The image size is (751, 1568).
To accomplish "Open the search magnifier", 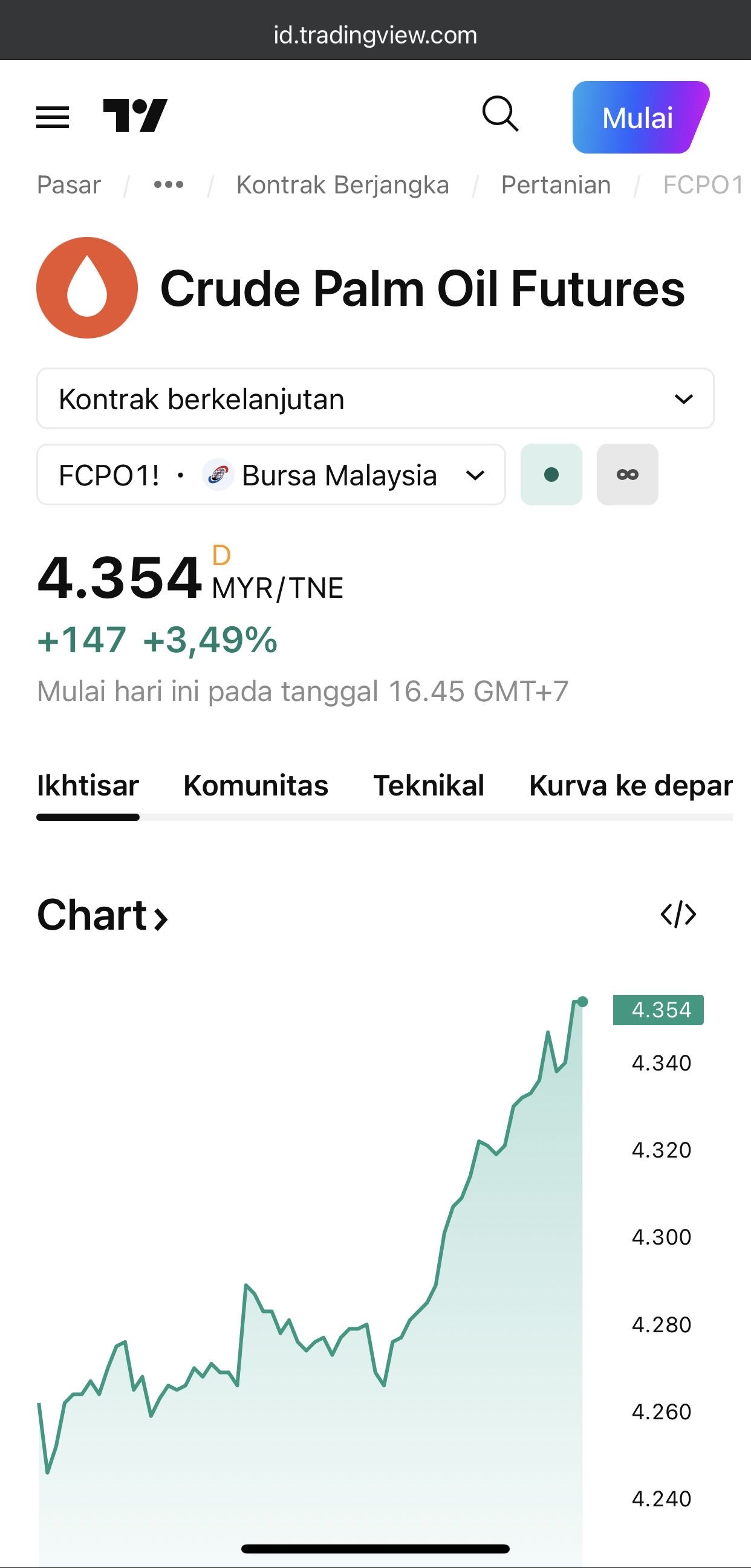I will coord(500,114).
